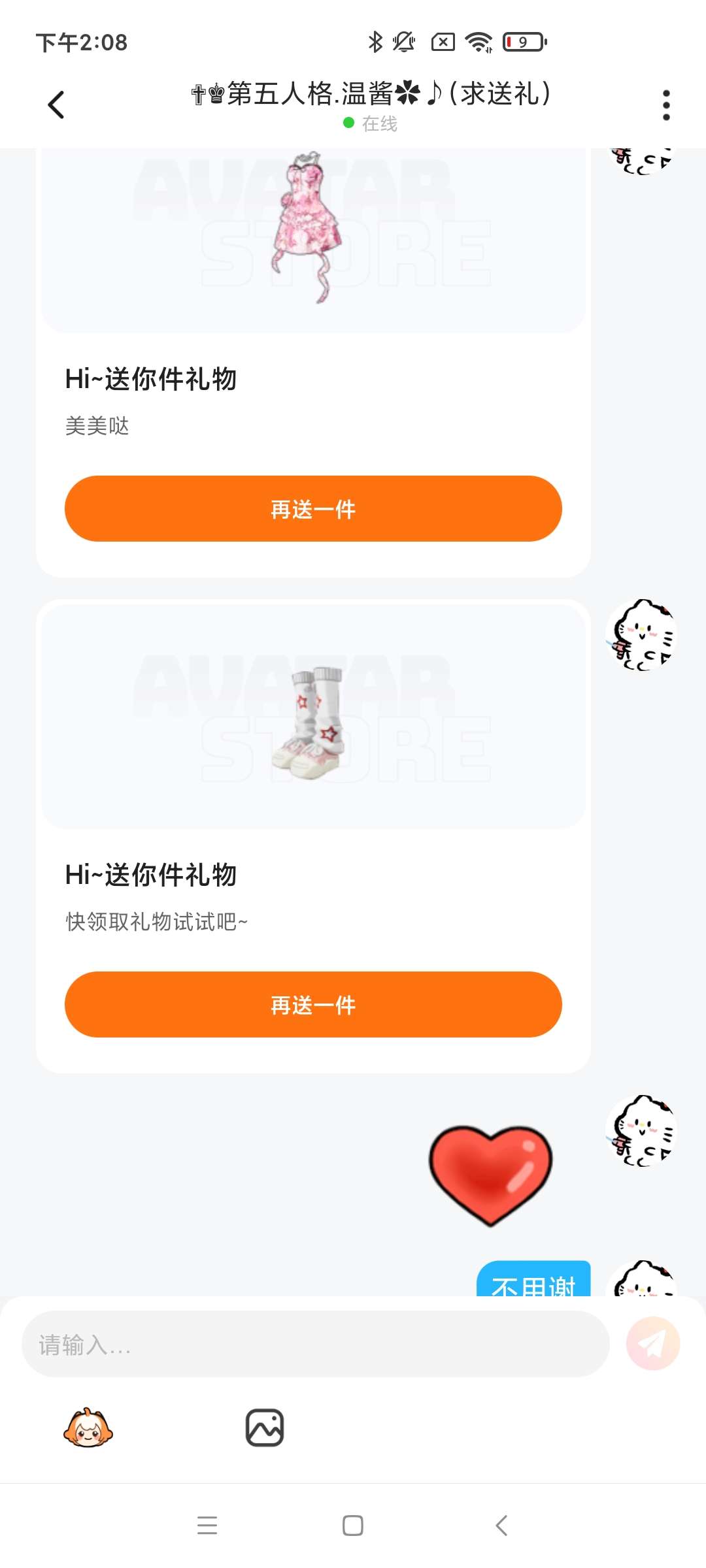The height and width of the screenshot is (1568, 706).
Task: Focus the 请输入… message field
Action: tap(315, 1344)
